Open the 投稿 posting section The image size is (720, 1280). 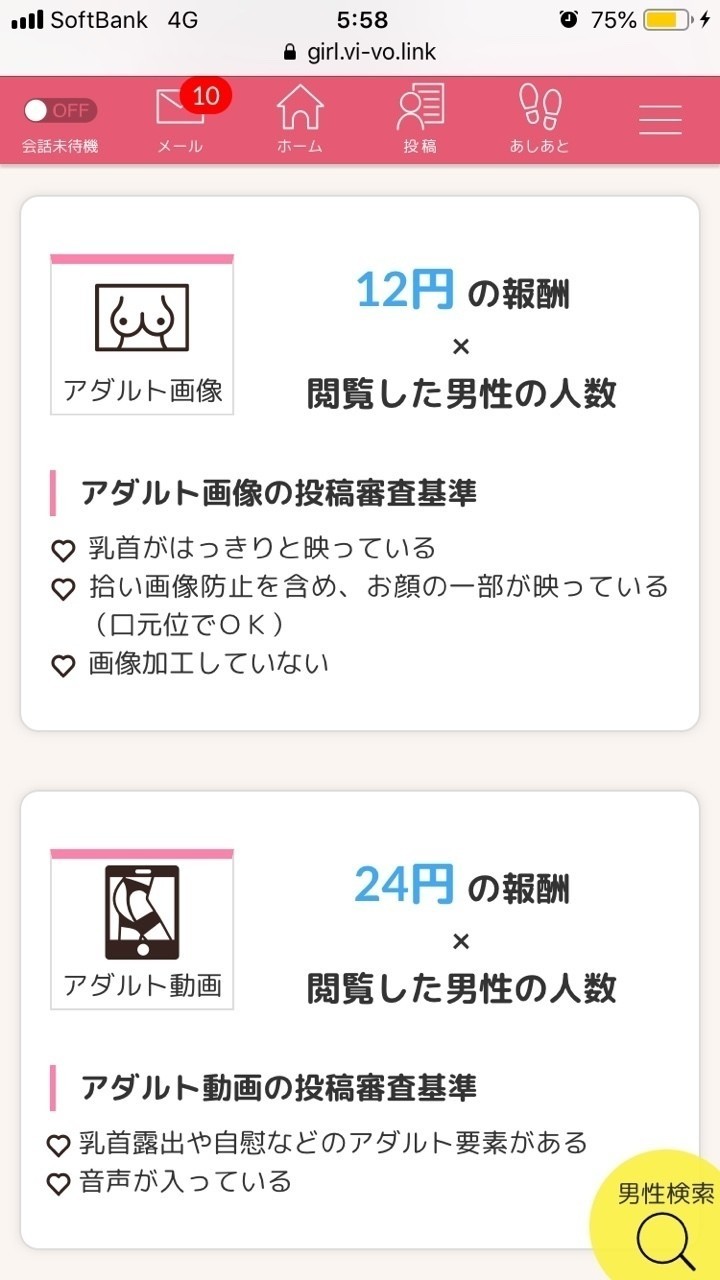click(x=420, y=119)
